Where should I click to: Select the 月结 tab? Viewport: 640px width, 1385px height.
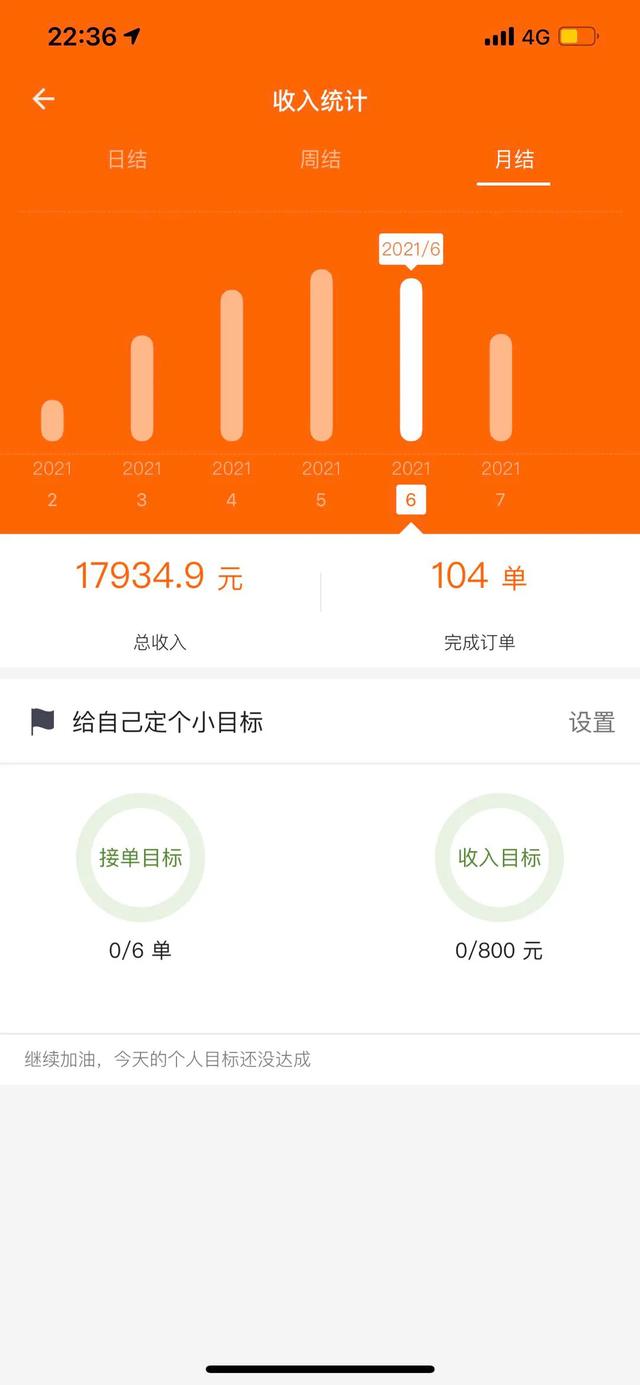(514, 159)
